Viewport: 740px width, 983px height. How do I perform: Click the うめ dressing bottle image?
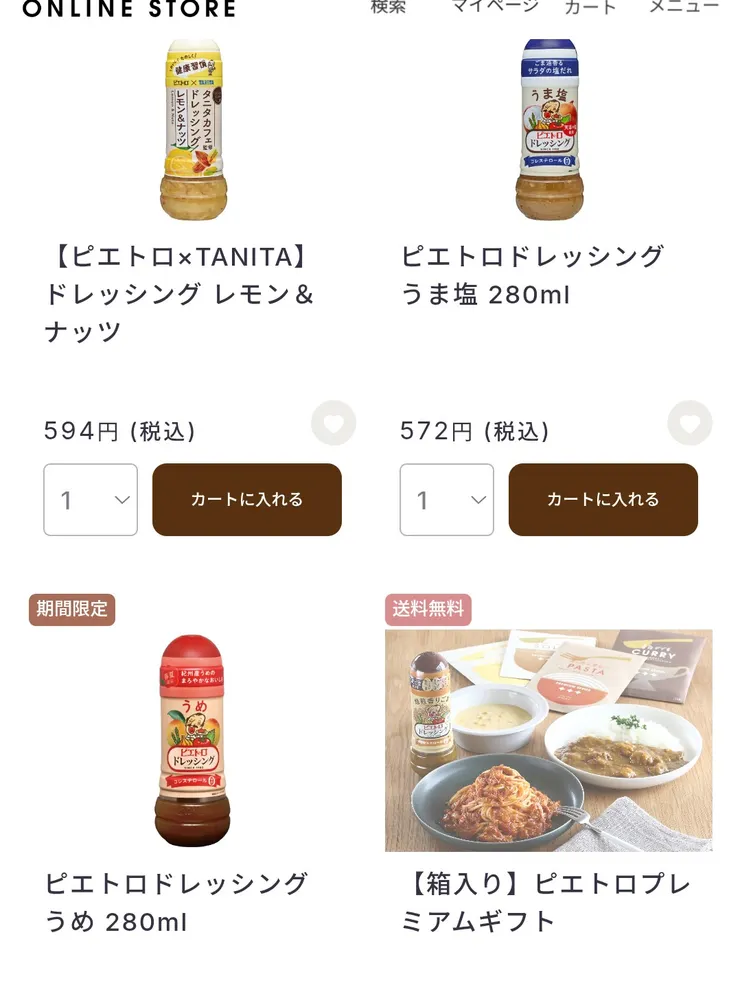tap(192, 739)
